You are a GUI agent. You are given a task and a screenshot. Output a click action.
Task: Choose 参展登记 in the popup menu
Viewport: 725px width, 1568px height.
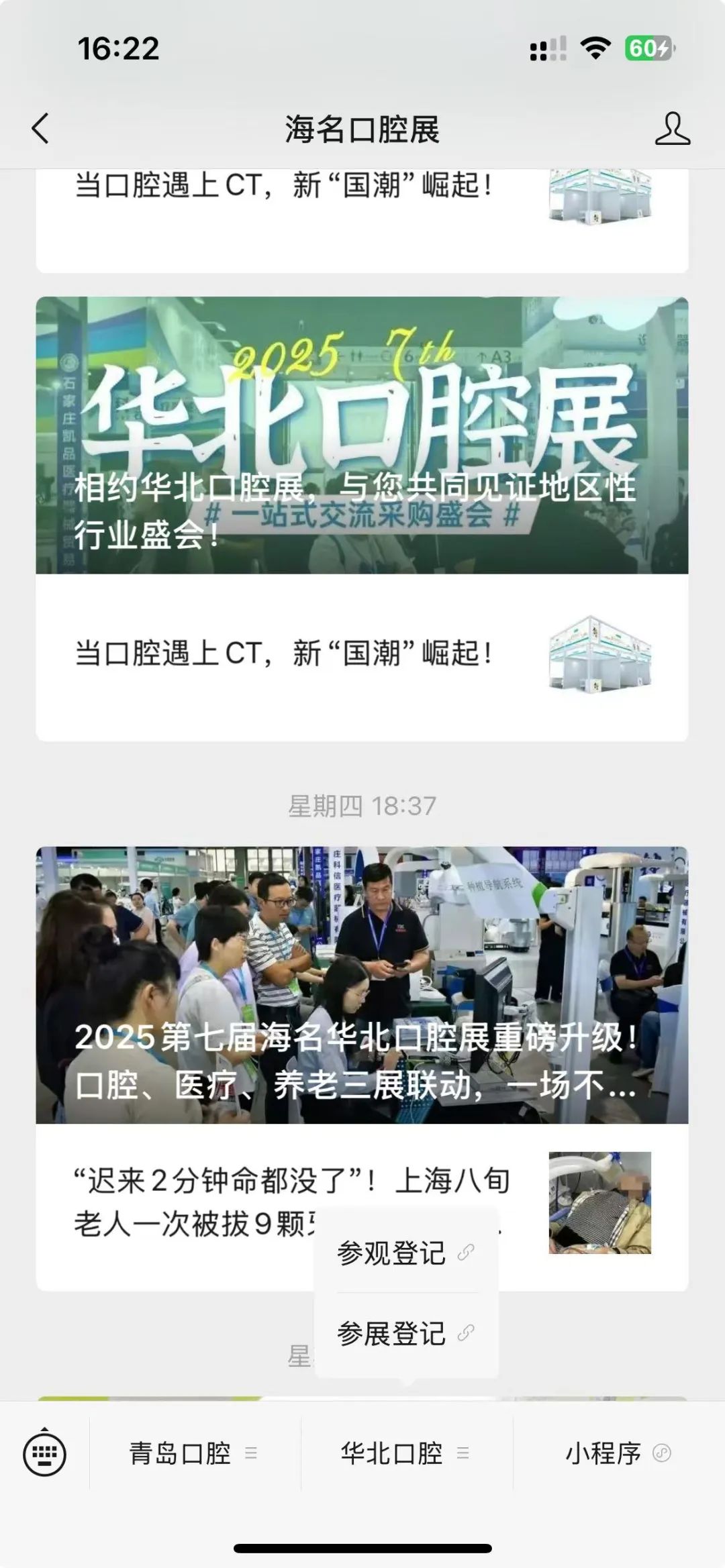(x=405, y=1333)
